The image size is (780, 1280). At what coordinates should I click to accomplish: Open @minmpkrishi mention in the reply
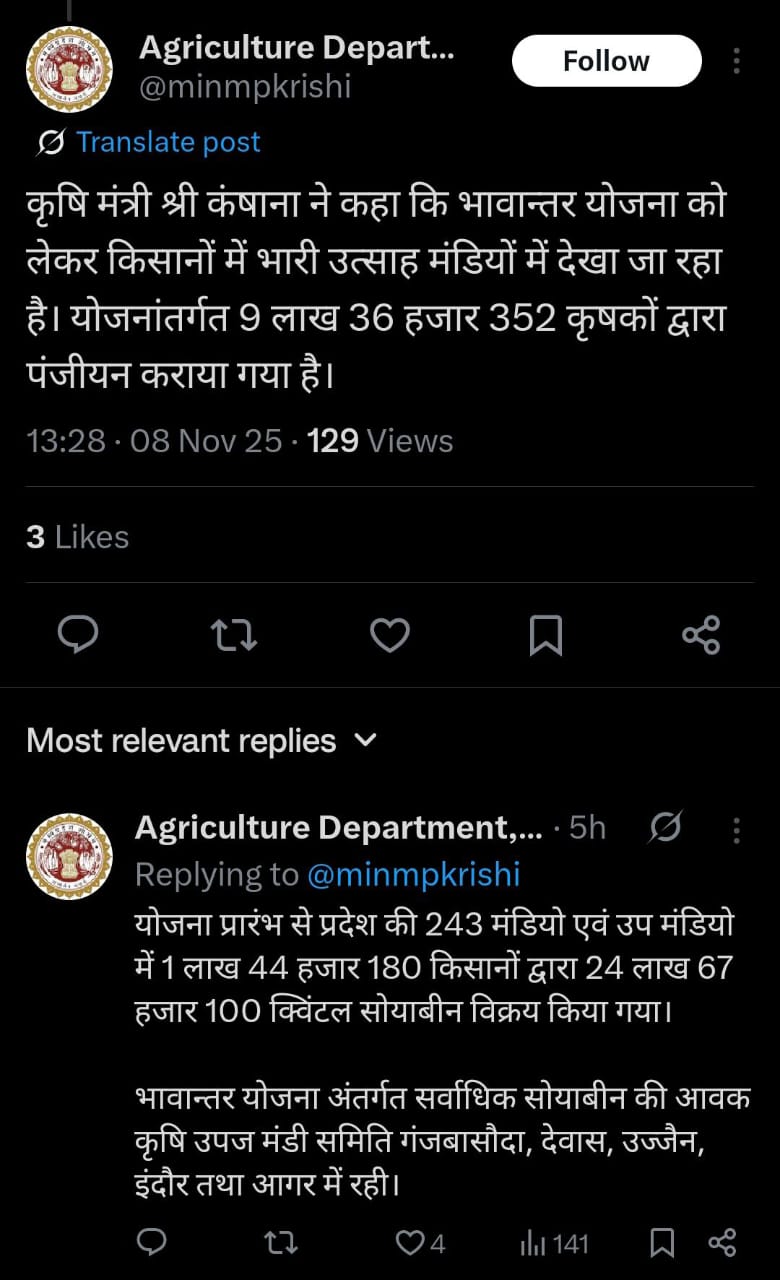click(x=413, y=875)
